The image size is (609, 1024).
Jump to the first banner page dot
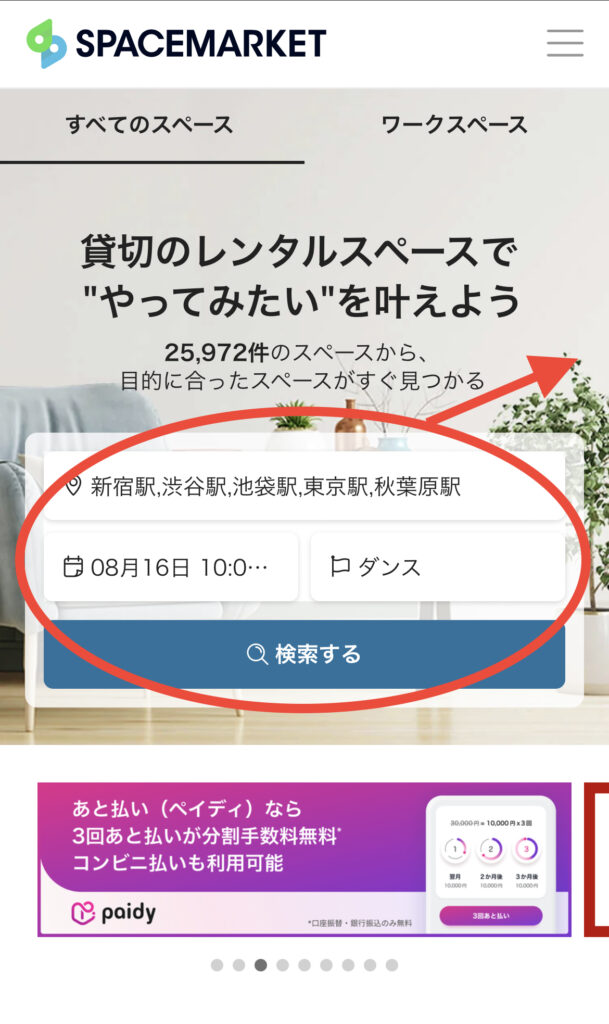pyautogui.click(x=217, y=965)
